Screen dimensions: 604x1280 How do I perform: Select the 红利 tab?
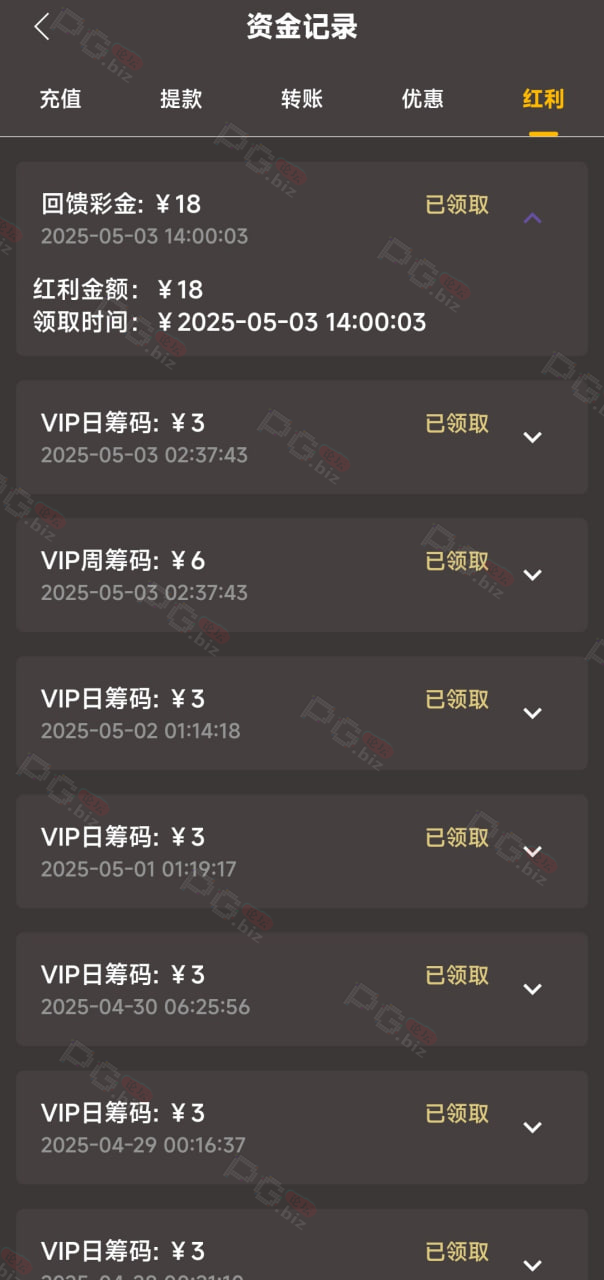tap(544, 99)
